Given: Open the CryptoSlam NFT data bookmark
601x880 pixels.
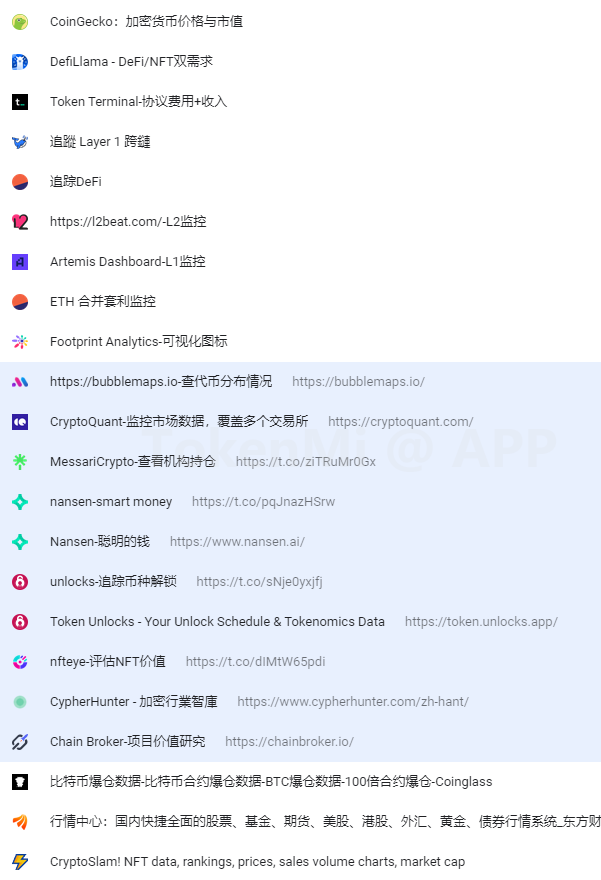Looking at the screenshot, I should tap(257, 861).
